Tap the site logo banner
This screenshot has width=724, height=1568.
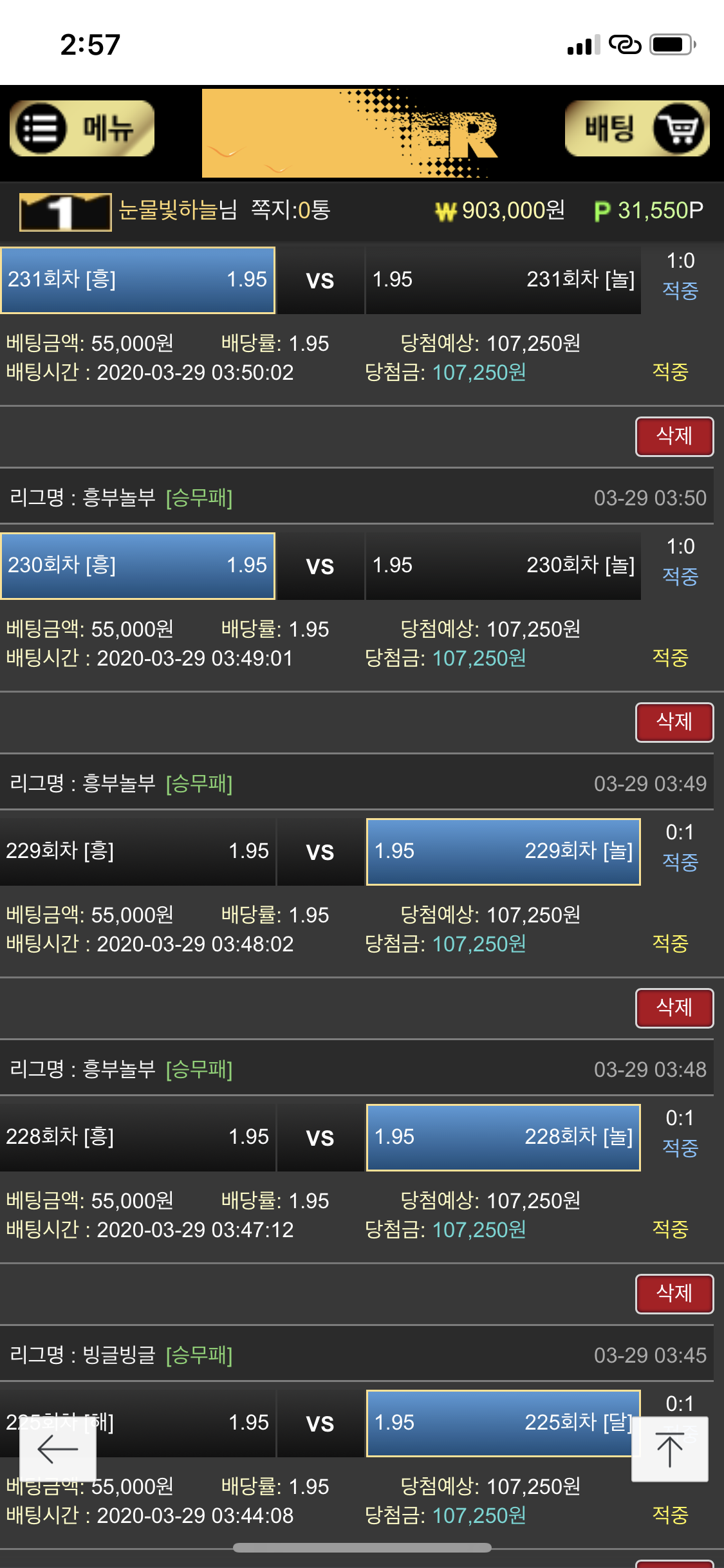tap(351, 133)
